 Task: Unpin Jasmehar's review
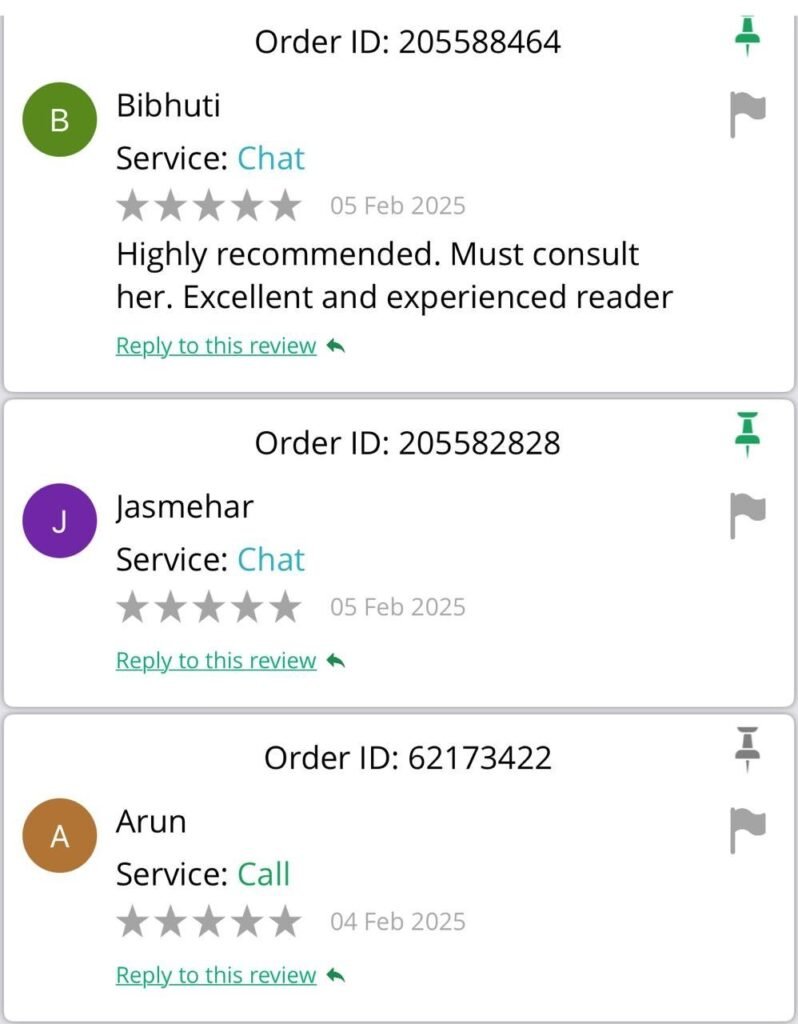747,435
